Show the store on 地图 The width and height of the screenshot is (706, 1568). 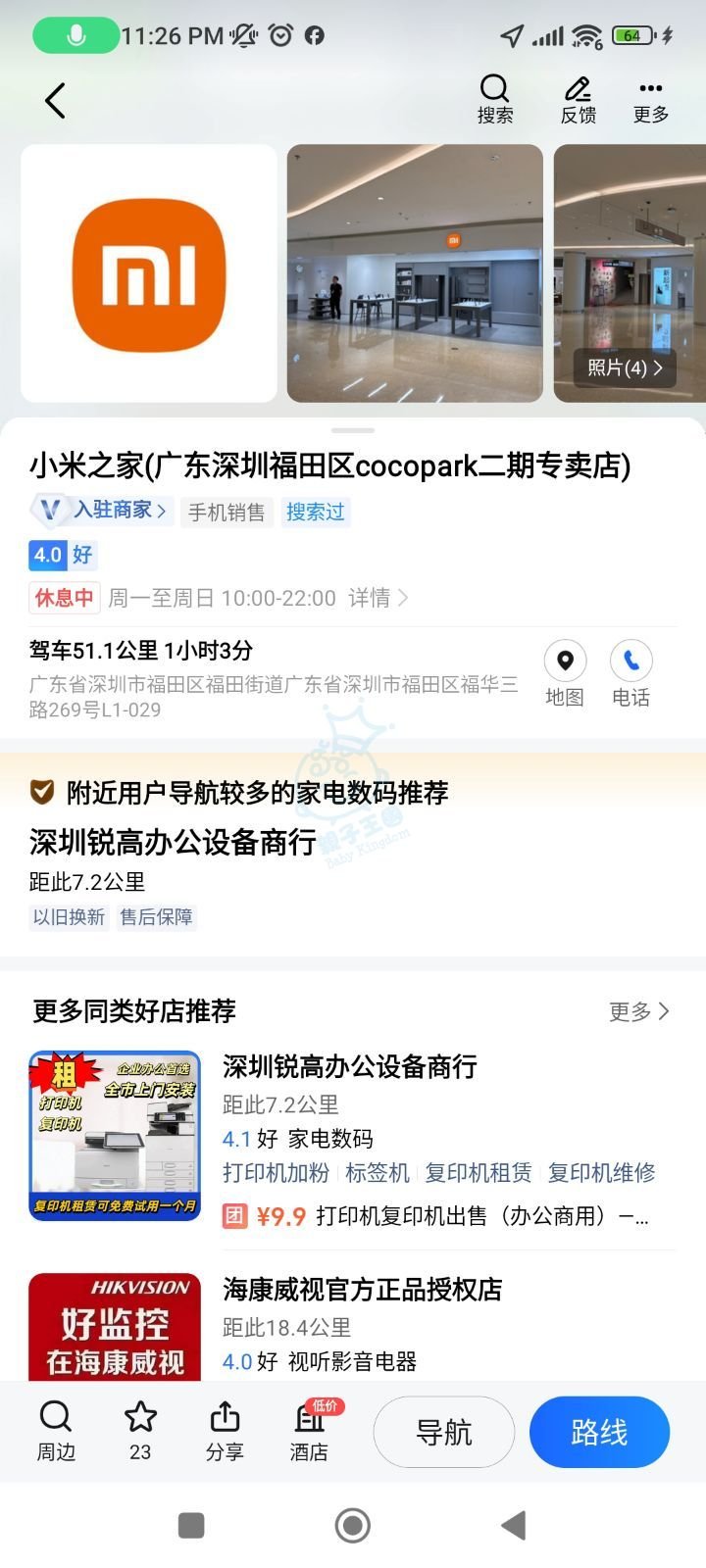point(565,673)
